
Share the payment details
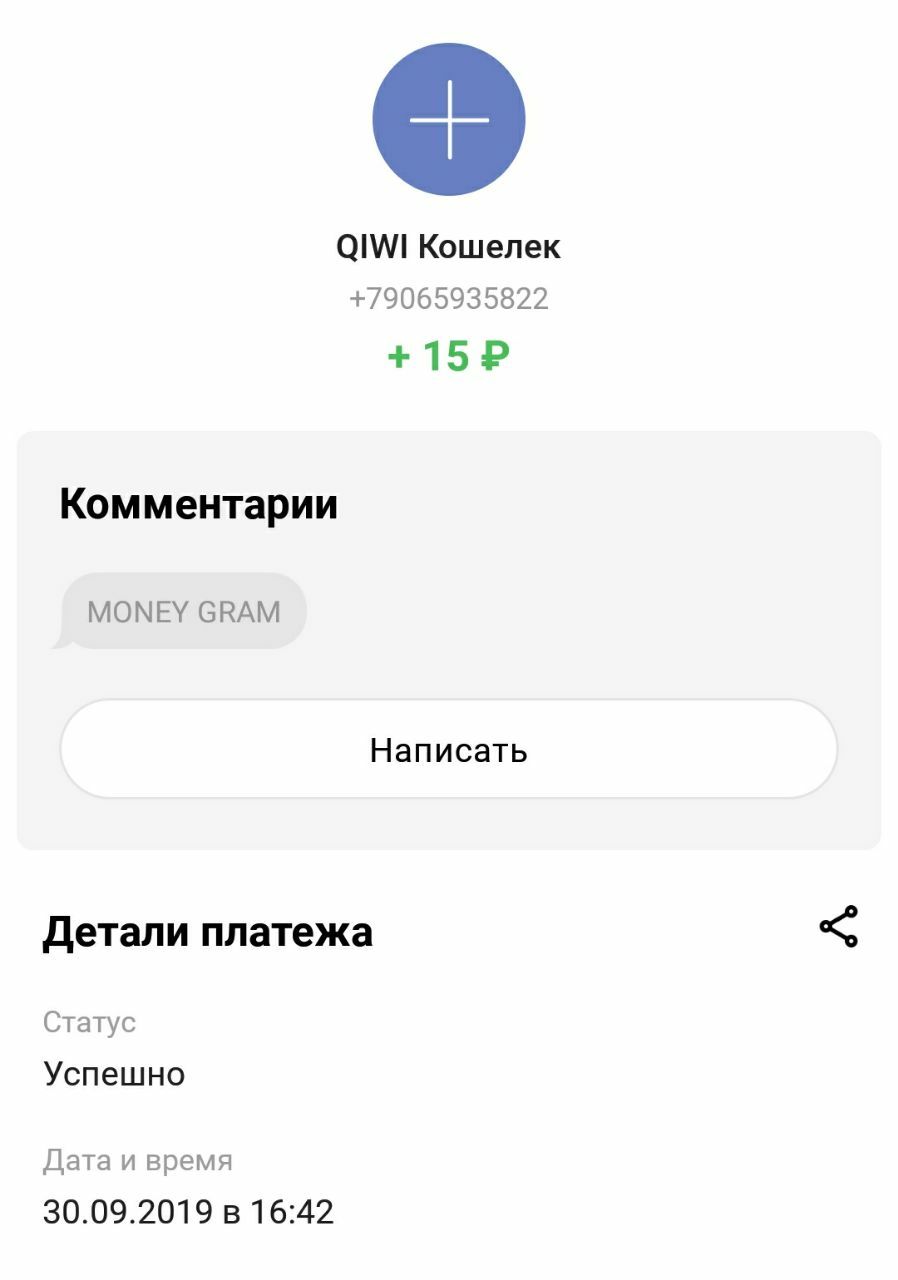[838, 927]
